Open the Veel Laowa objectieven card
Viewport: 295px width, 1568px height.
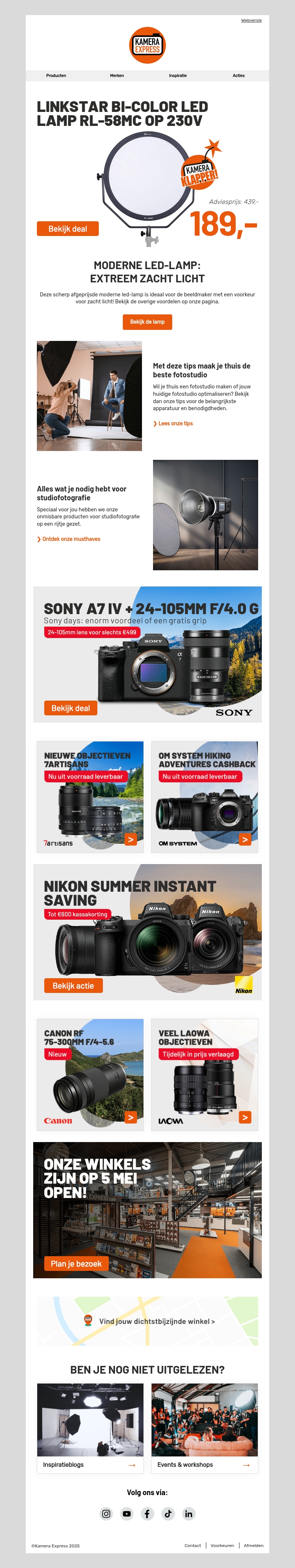tap(204, 1074)
